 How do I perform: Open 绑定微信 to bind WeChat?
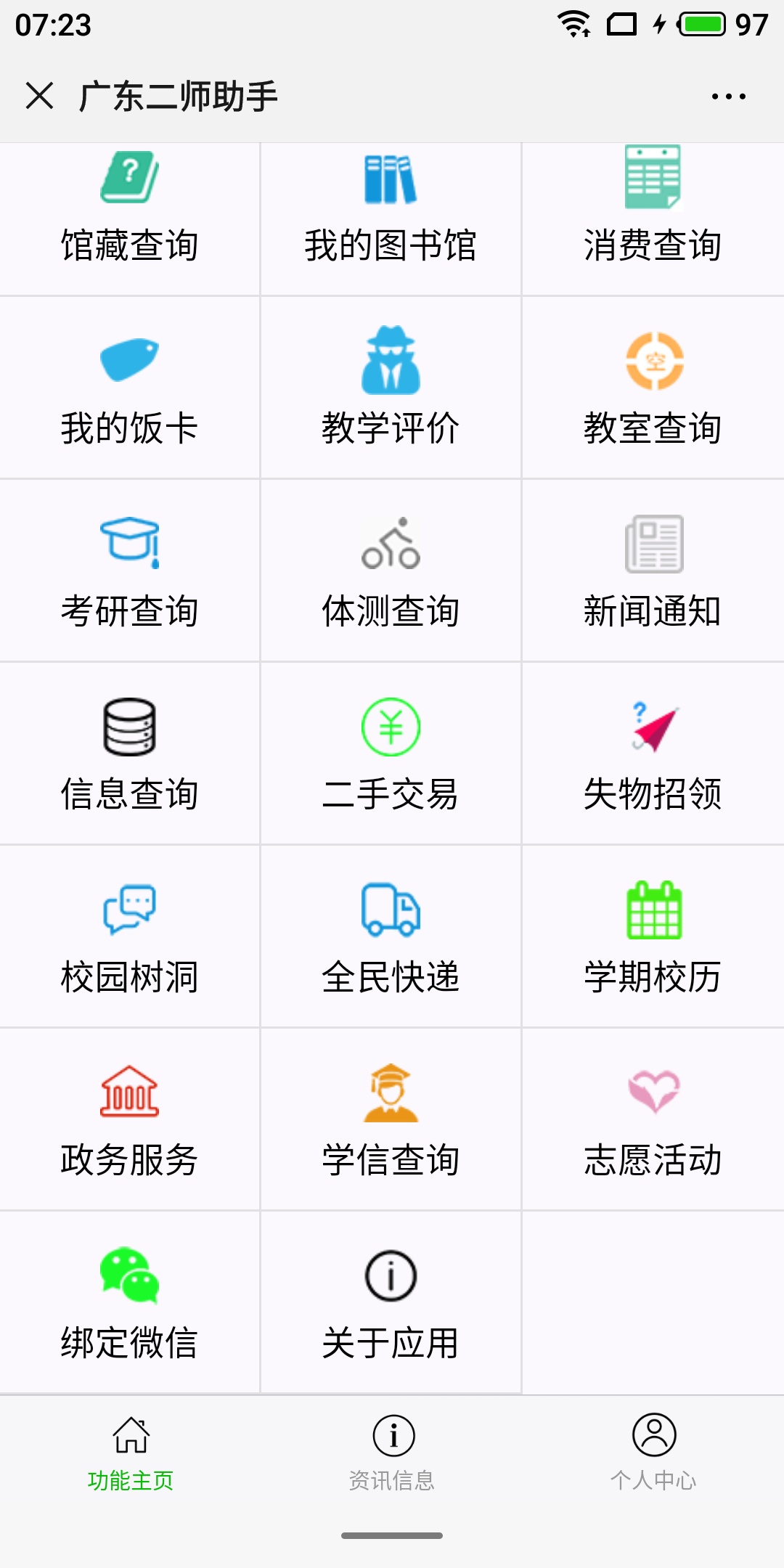coord(130,1303)
